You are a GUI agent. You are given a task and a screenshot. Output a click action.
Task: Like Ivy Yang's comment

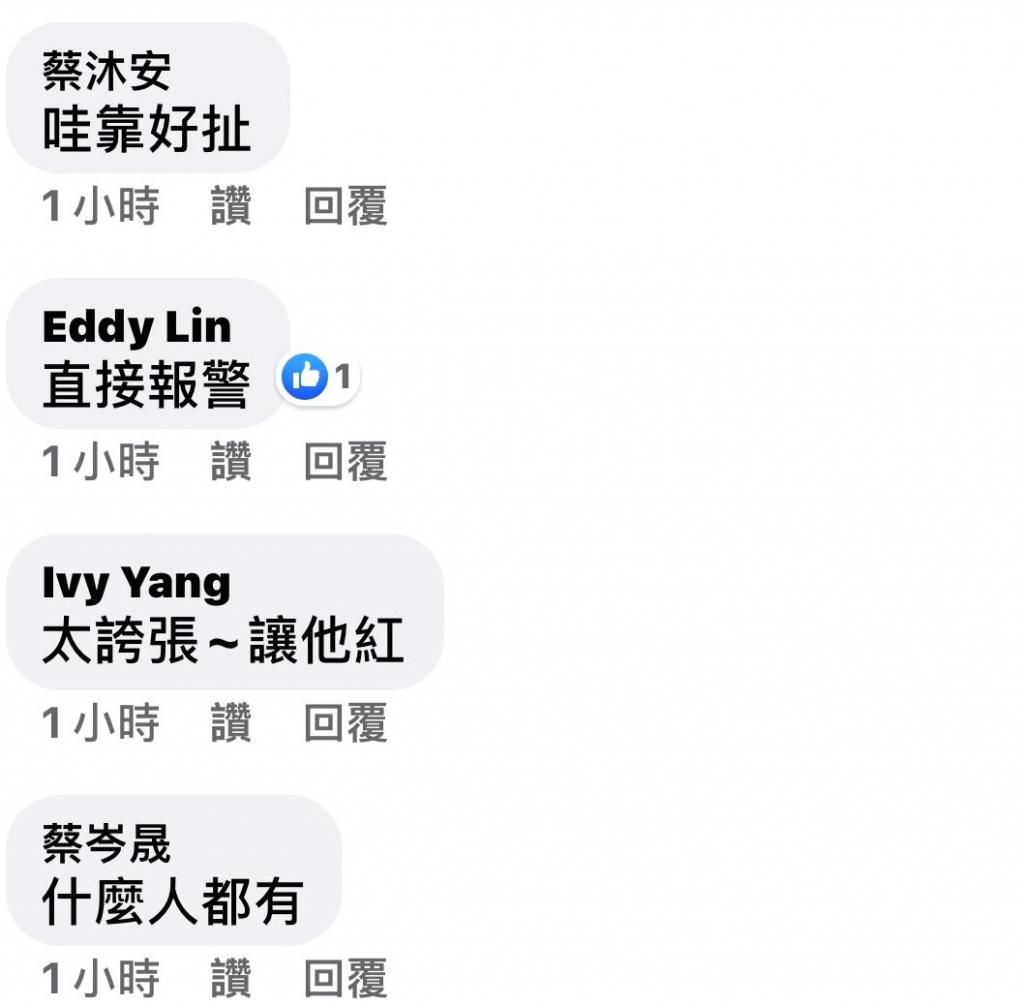tap(231, 723)
